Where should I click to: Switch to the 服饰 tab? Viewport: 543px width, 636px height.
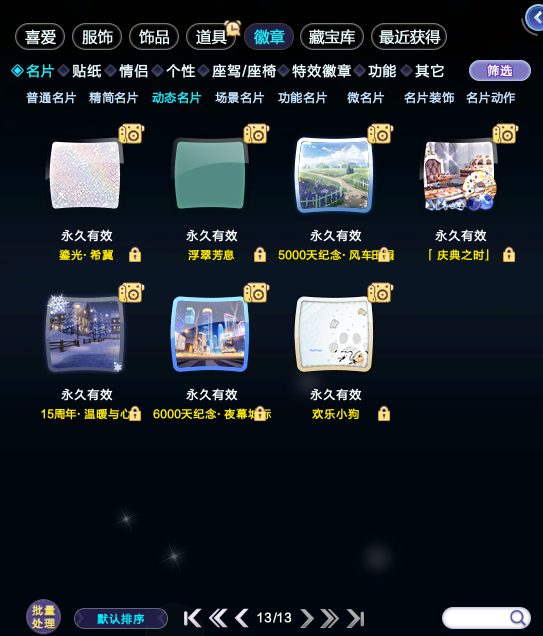pos(97,37)
